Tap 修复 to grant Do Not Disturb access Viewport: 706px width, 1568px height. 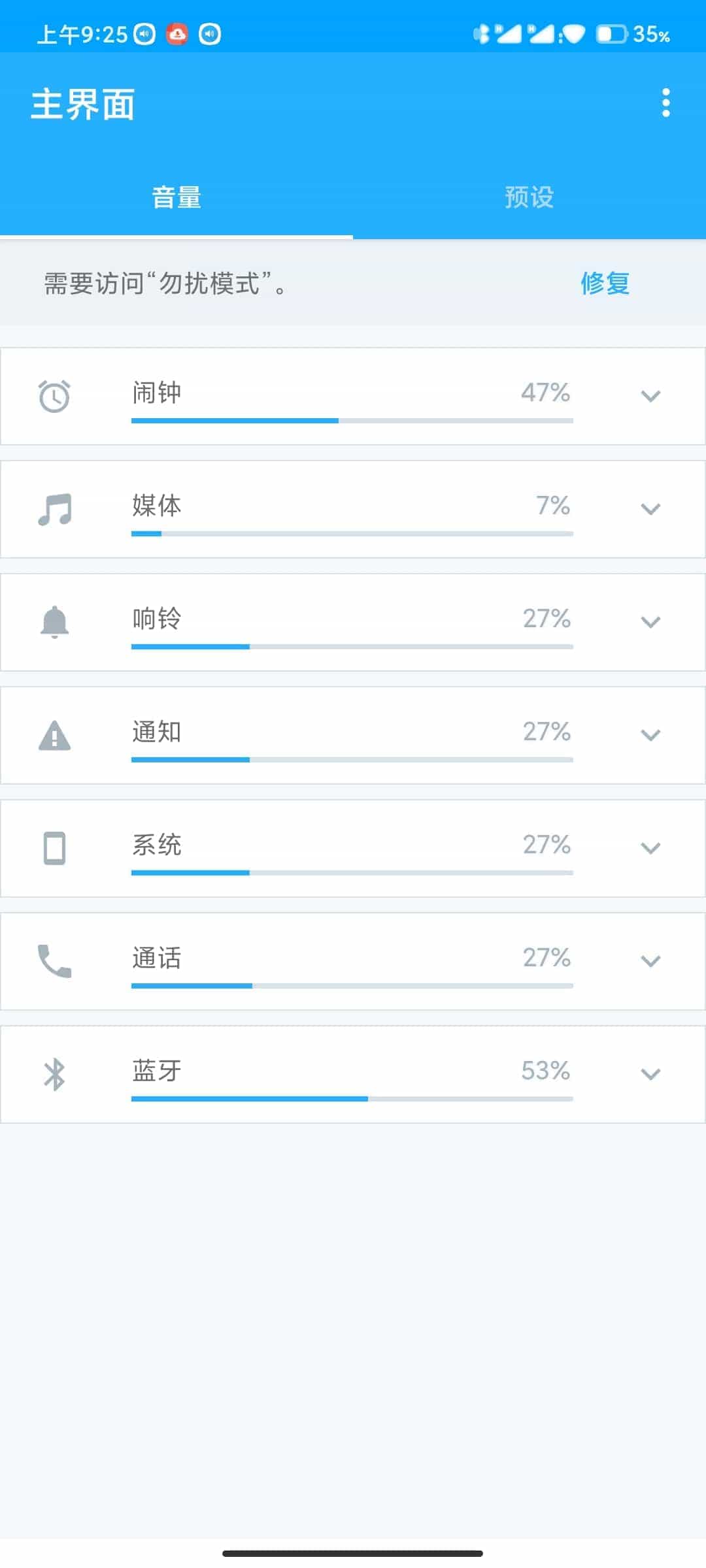point(605,284)
